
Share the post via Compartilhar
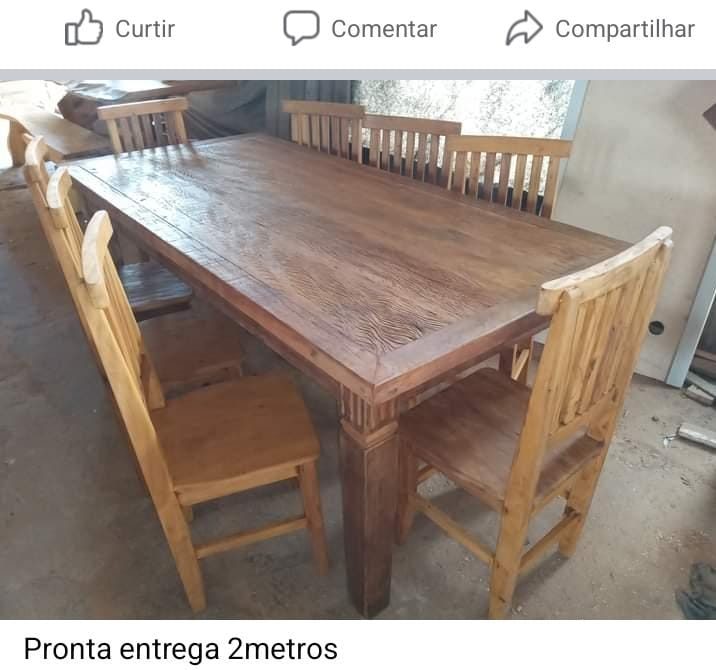[600, 28]
